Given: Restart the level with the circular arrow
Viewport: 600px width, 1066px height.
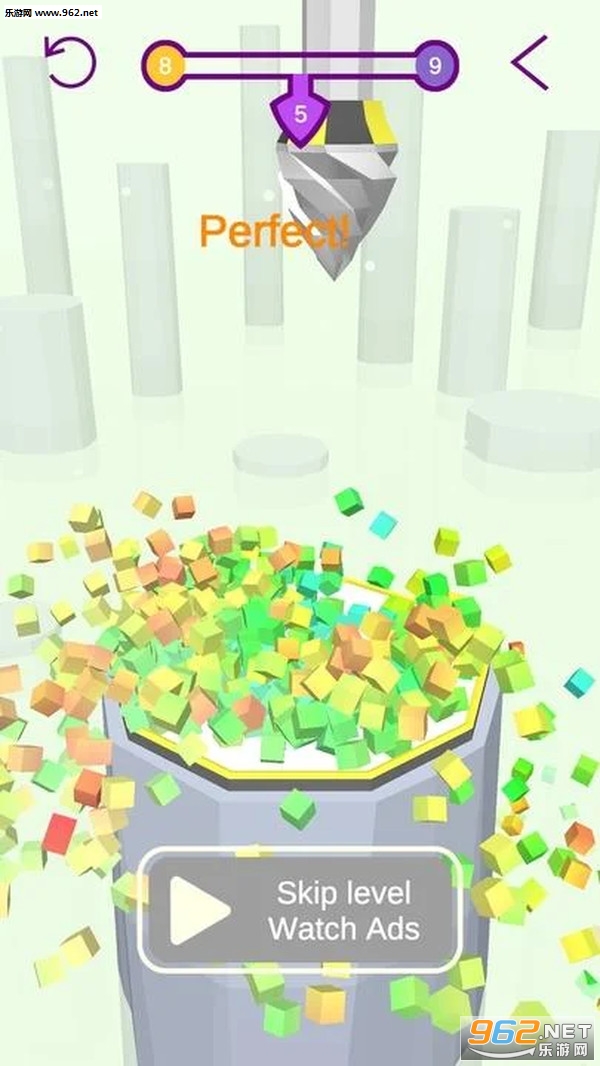Looking at the screenshot, I should [70, 62].
